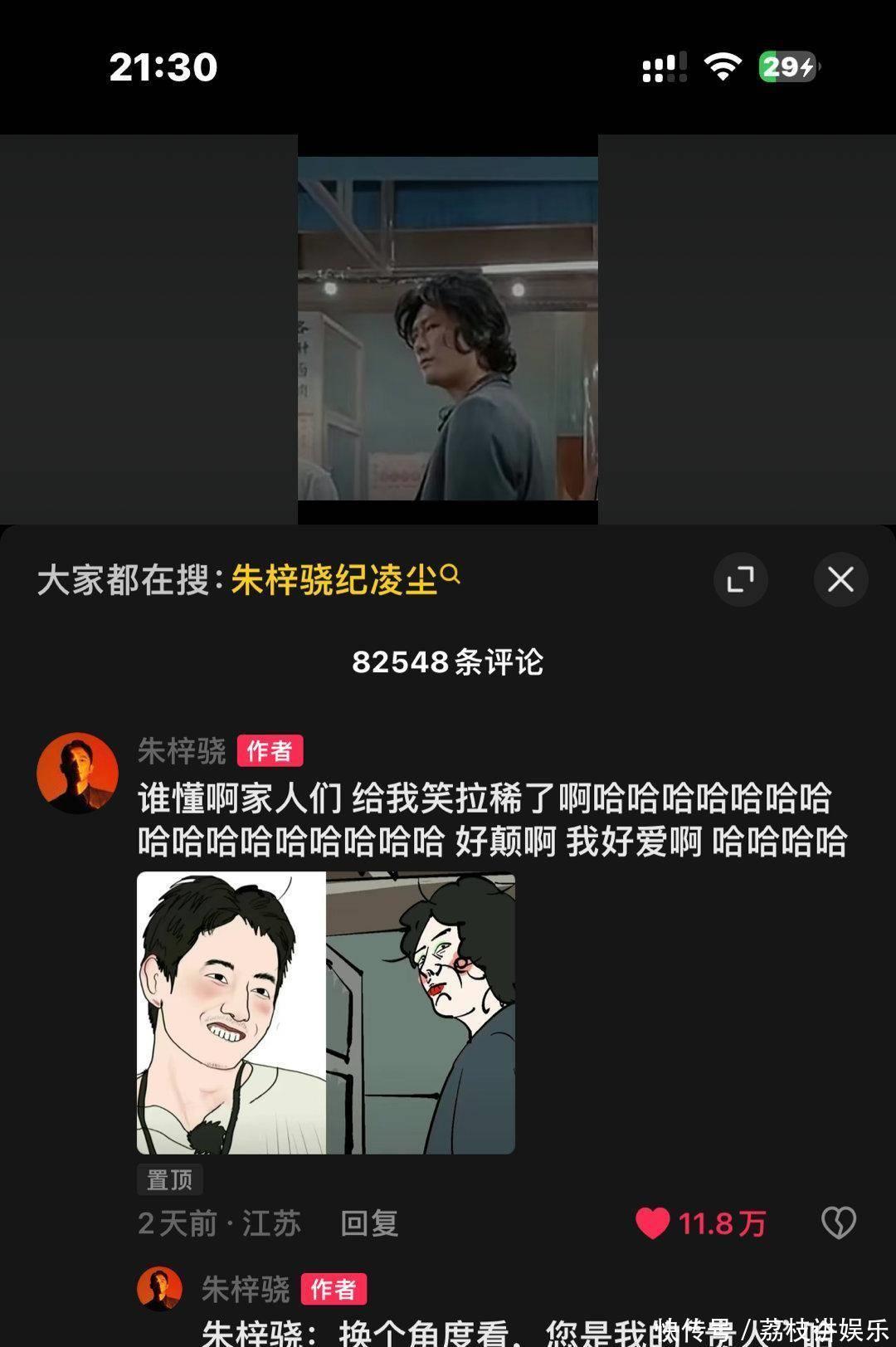The width and height of the screenshot is (896, 1347).
Task: Like the pinned comment with 11.8万 likes
Action: pyautogui.click(x=653, y=1223)
